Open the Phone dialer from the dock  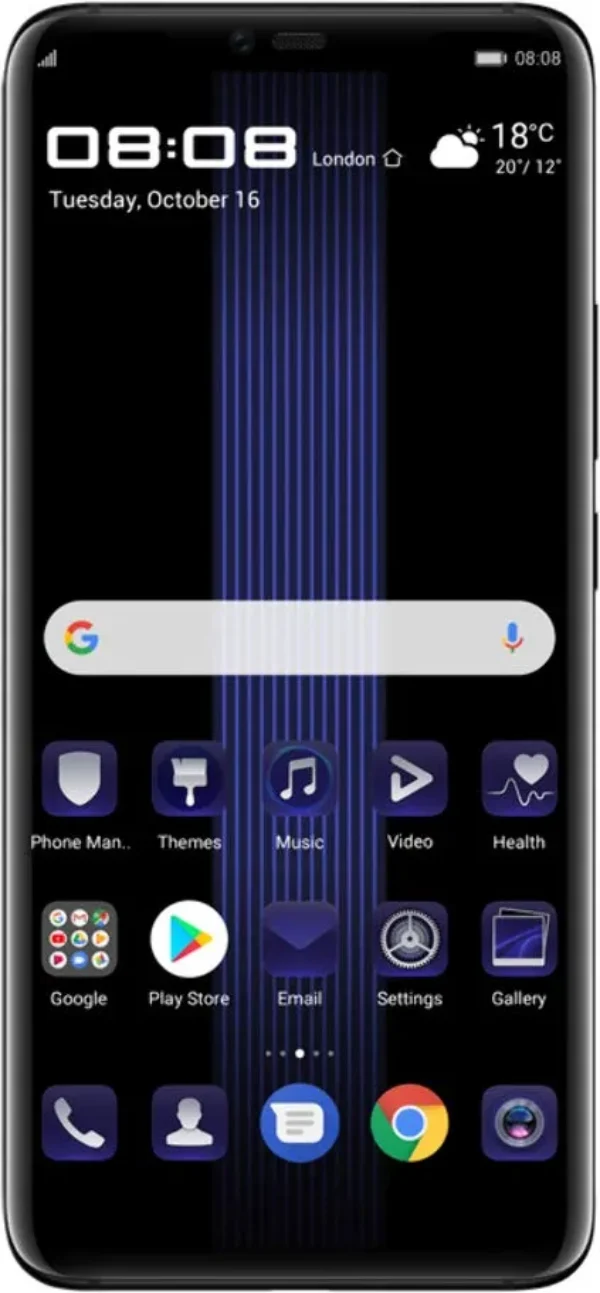79,1122
